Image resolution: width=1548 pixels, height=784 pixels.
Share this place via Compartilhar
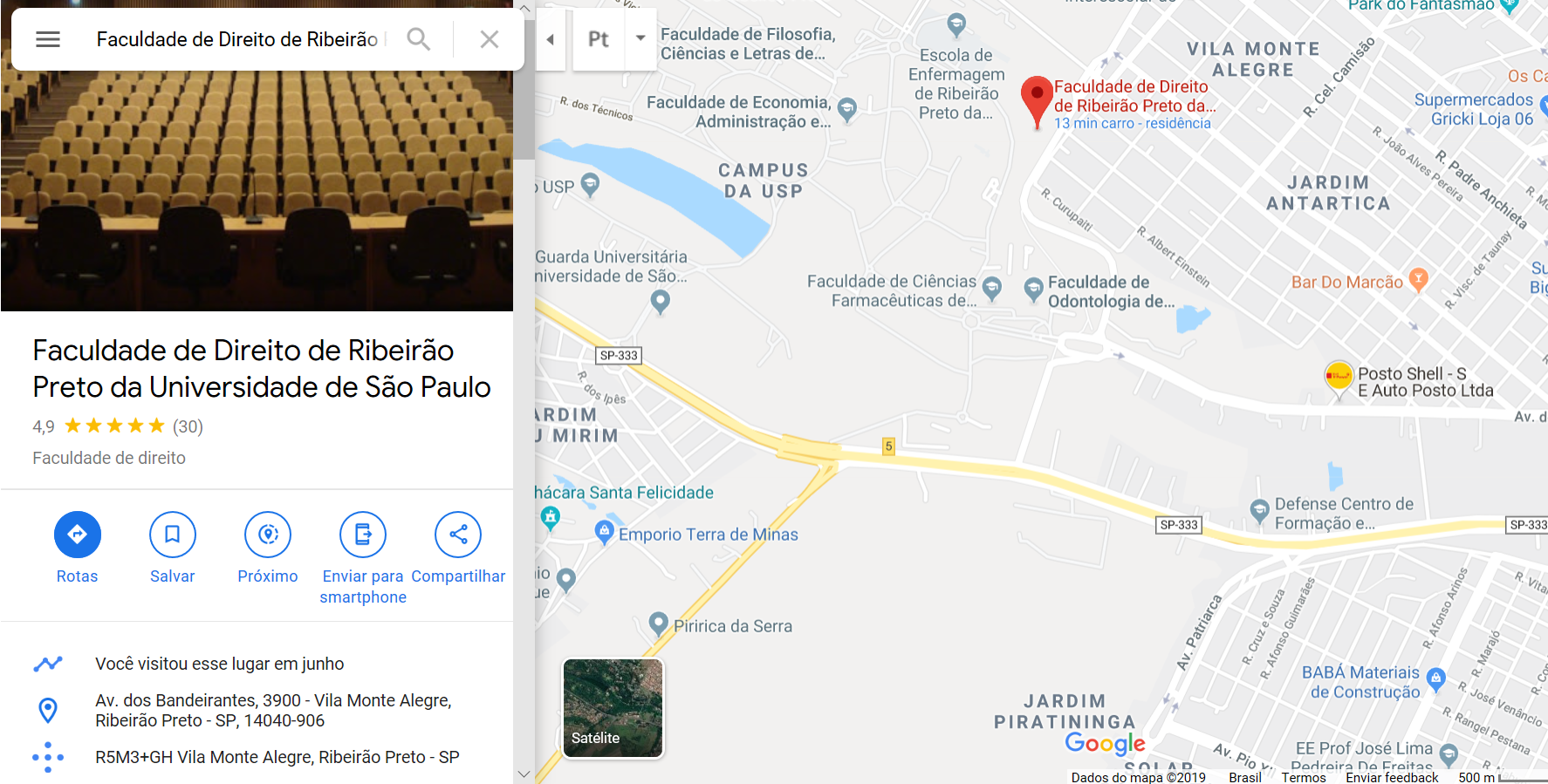458,535
